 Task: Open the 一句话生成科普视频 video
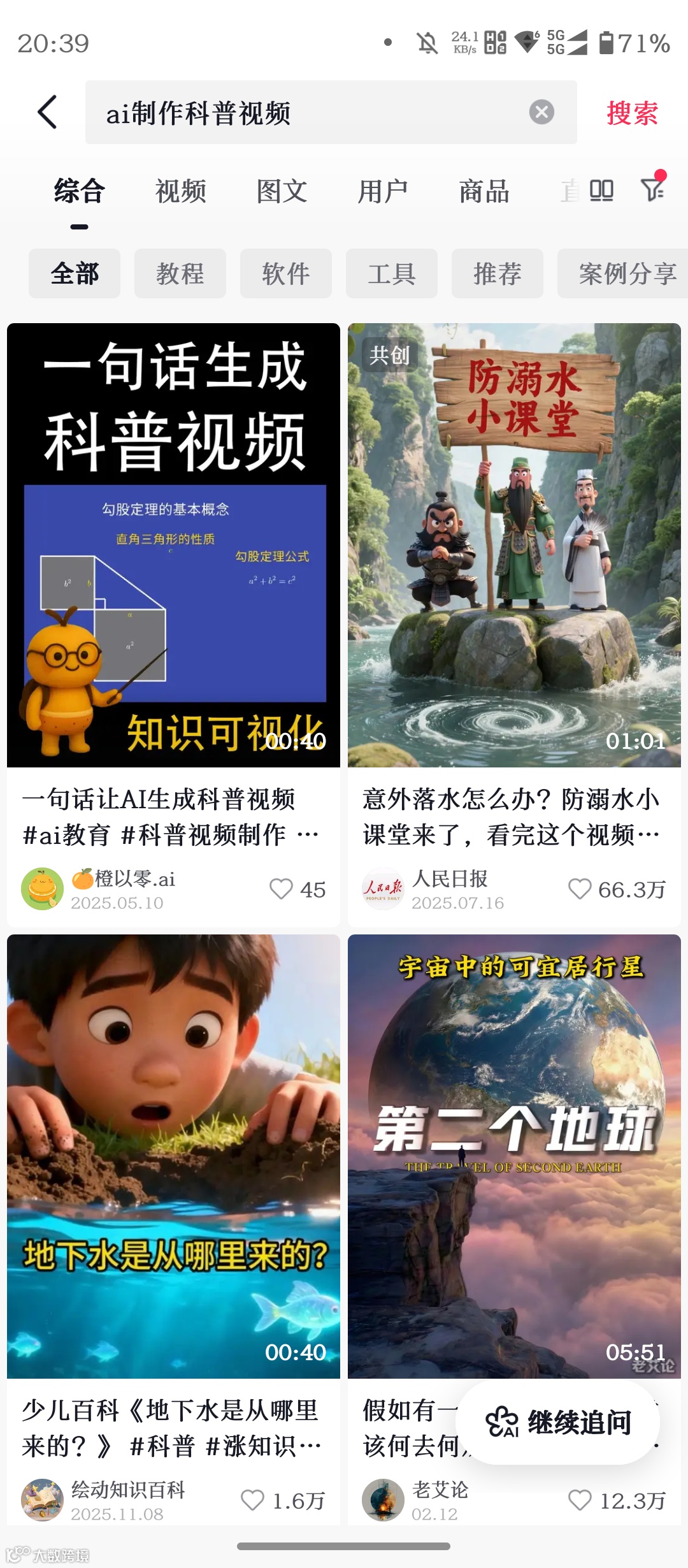tap(173, 546)
